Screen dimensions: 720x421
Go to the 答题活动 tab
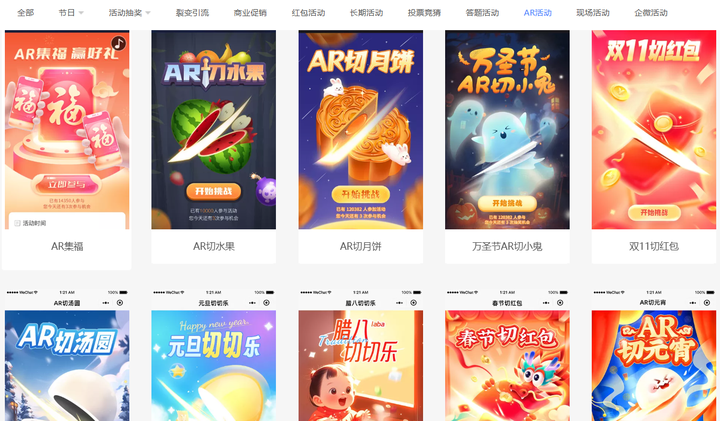click(482, 13)
